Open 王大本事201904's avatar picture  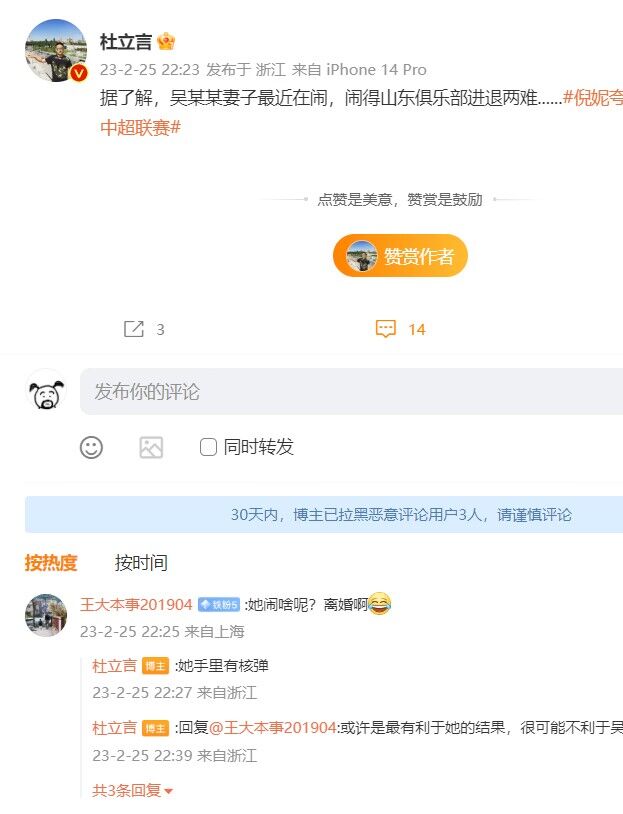pos(46,614)
